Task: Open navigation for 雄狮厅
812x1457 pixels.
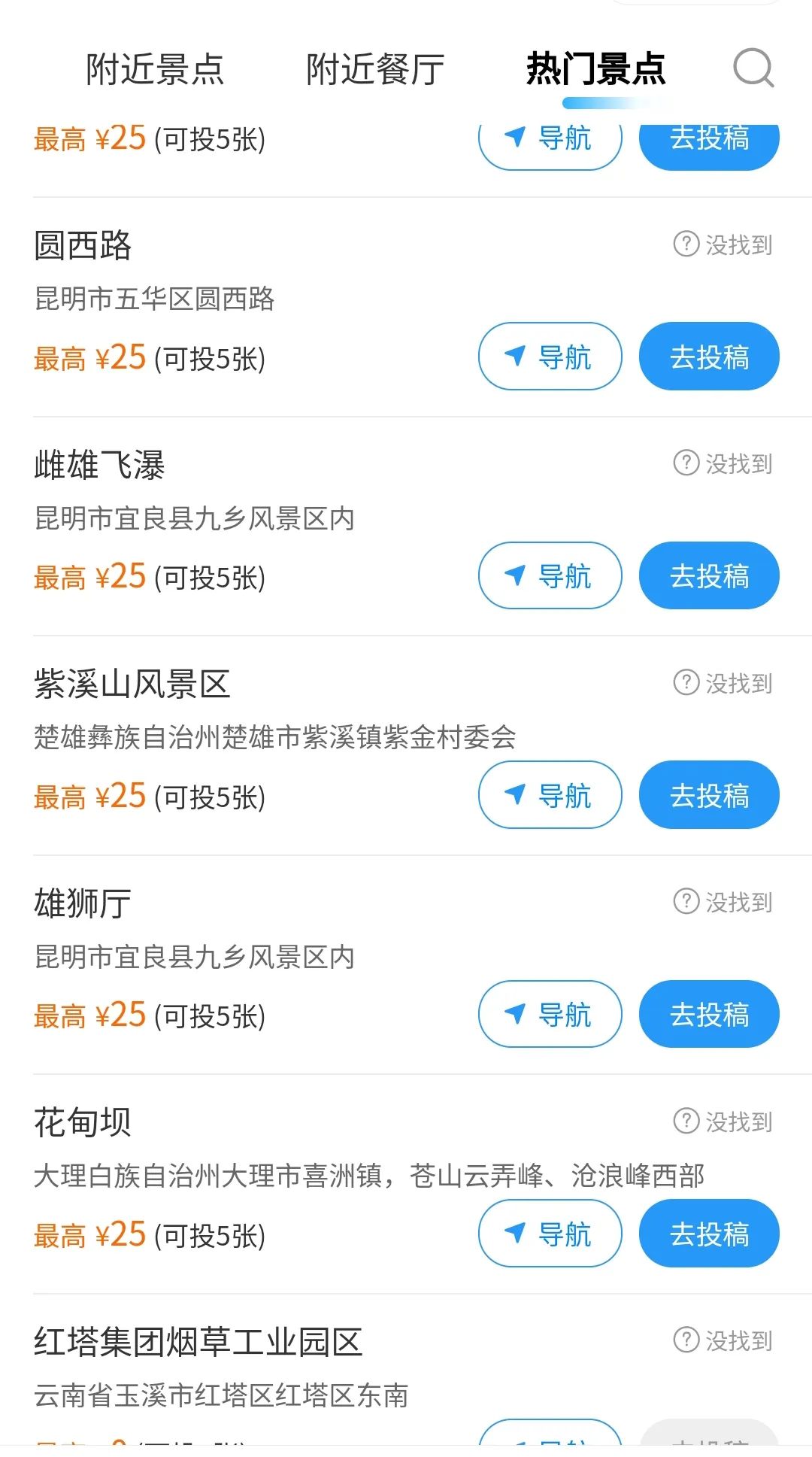Action: (x=550, y=1014)
